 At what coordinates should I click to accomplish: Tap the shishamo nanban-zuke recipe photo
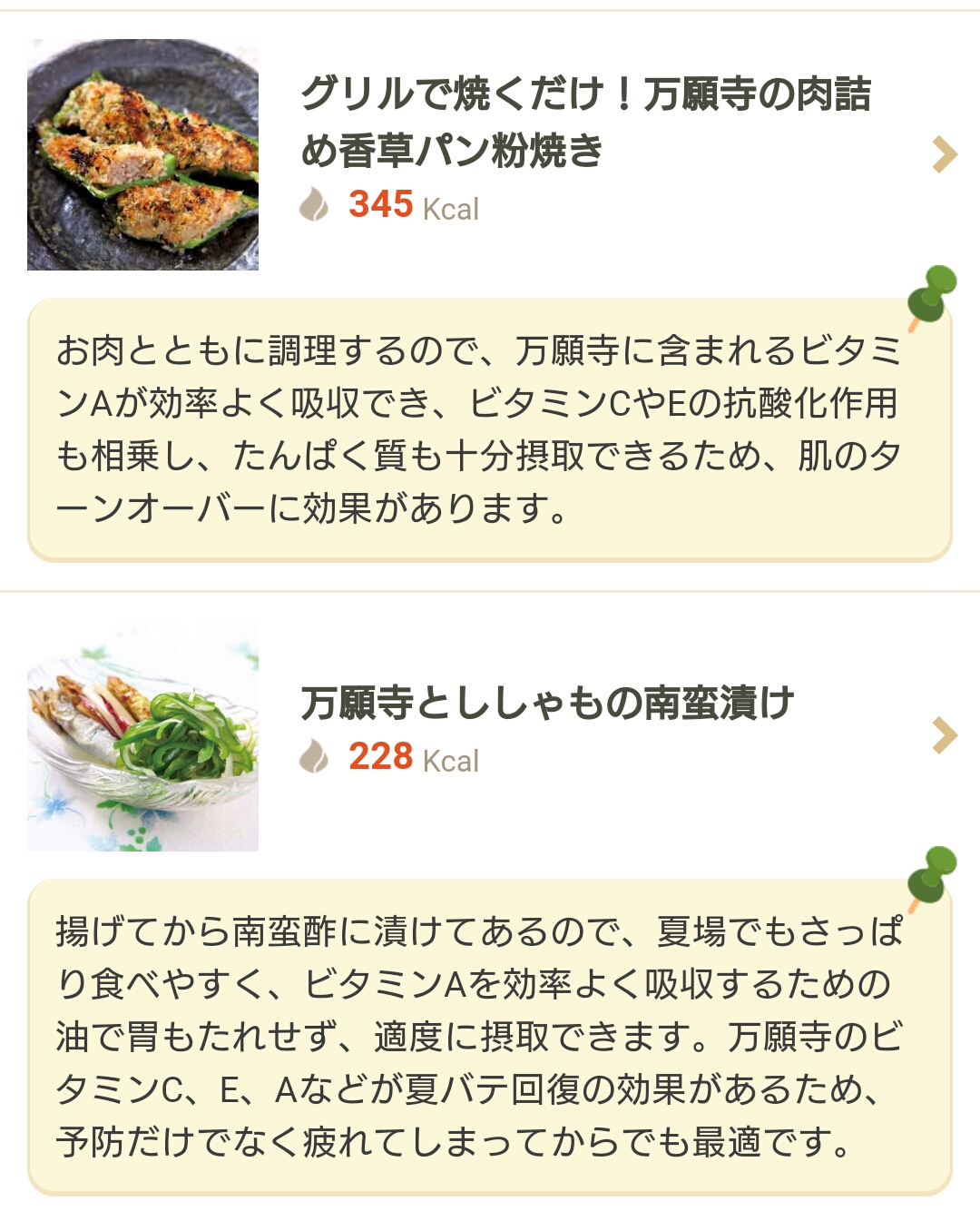tap(142, 736)
